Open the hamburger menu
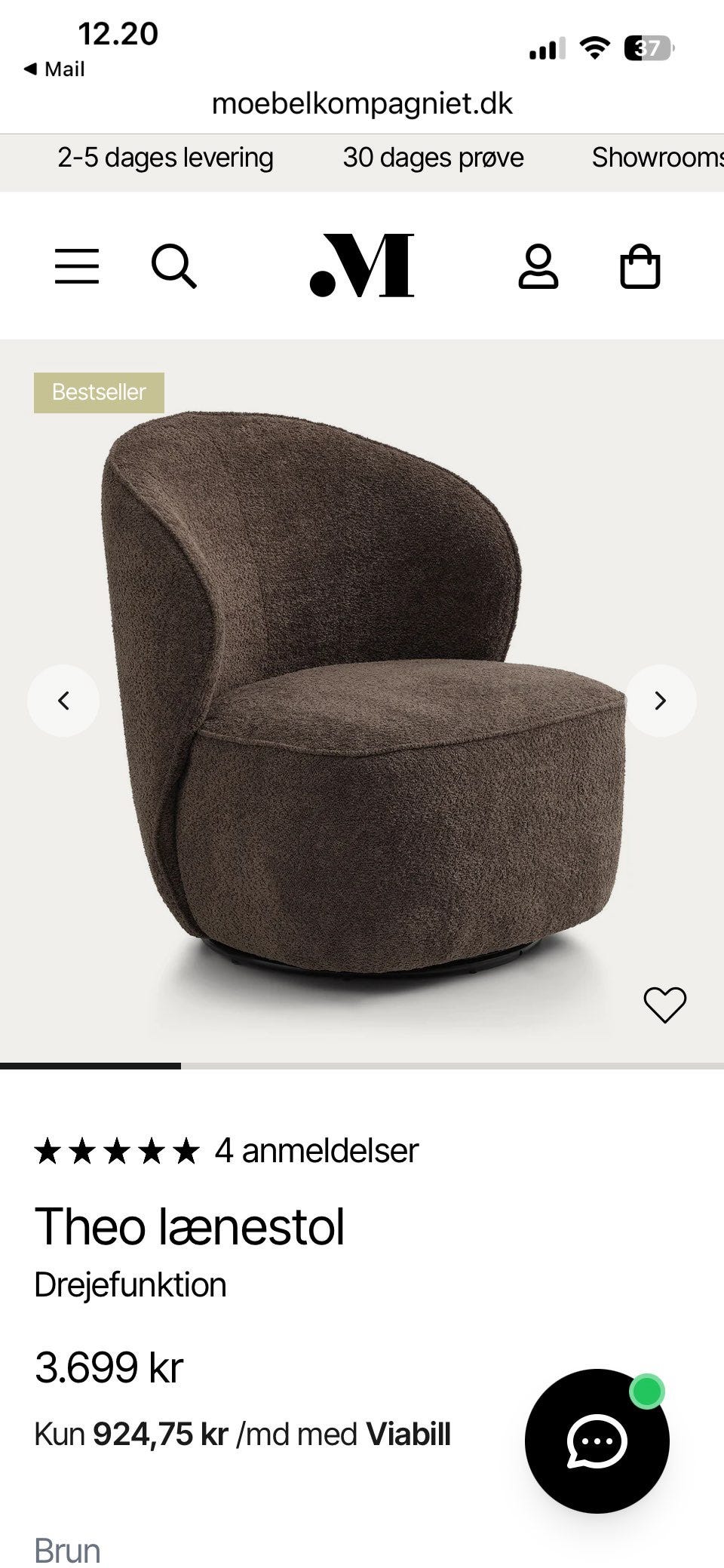 coord(77,266)
